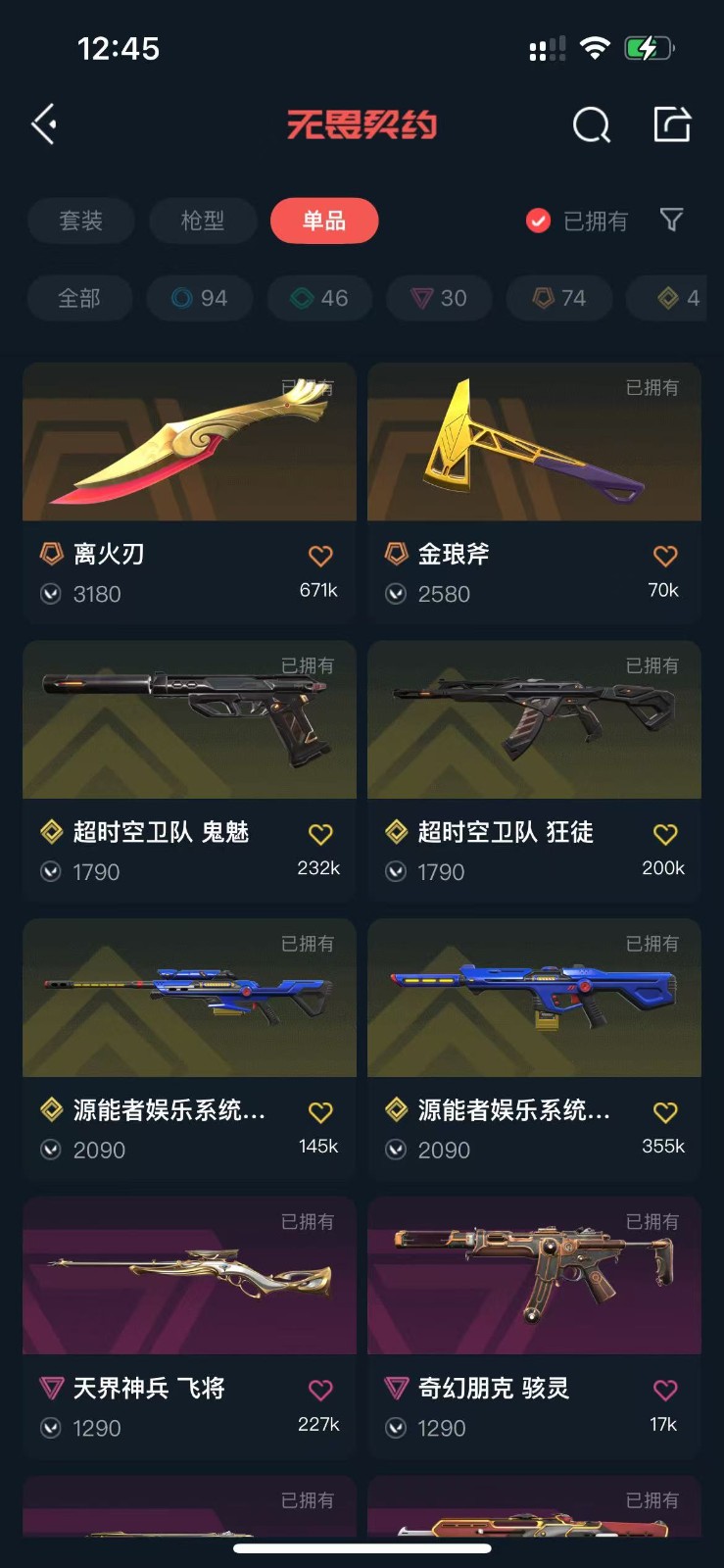Like the 离火刃 skin

click(x=320, y=557)
